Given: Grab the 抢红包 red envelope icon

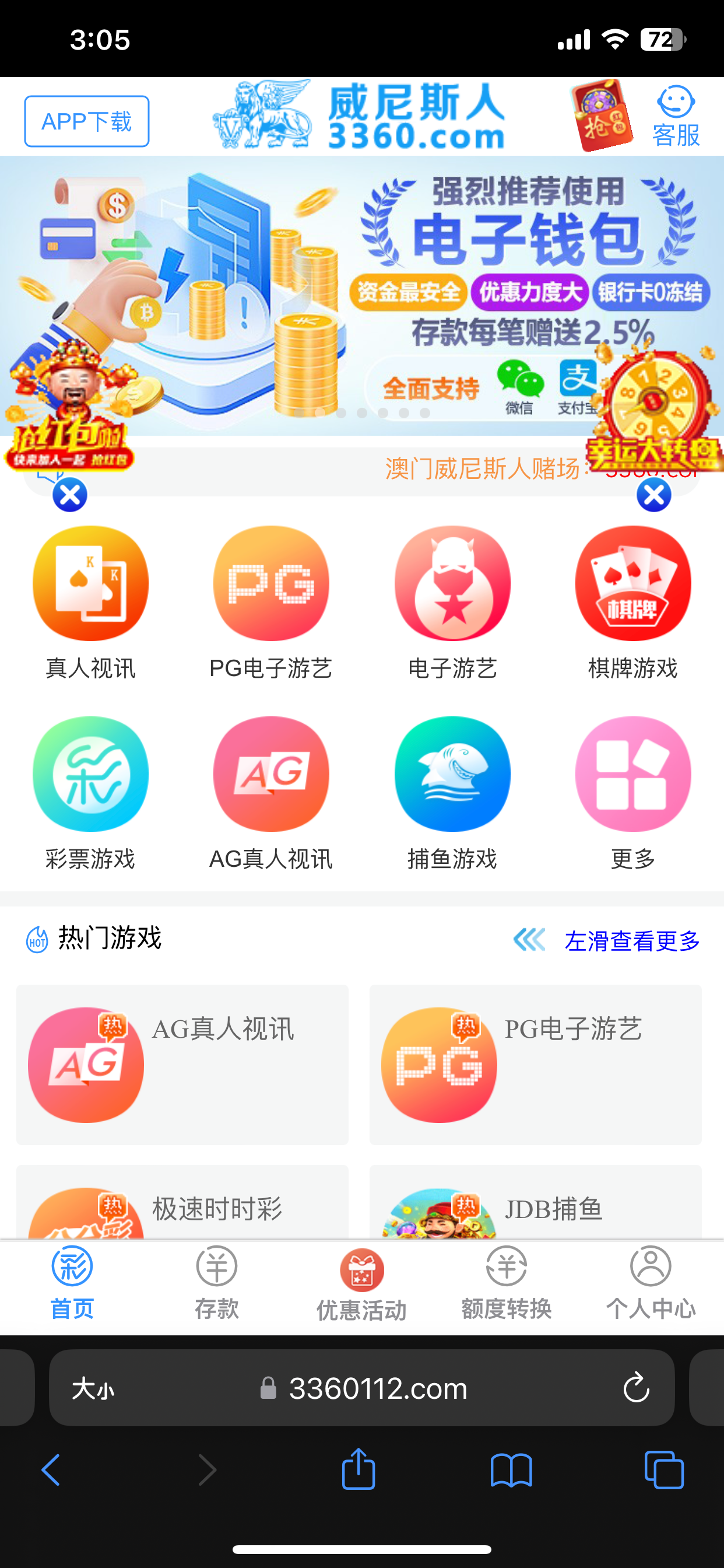Looking at the screenshot, I should pyautogui.click(x=601, y=116).
